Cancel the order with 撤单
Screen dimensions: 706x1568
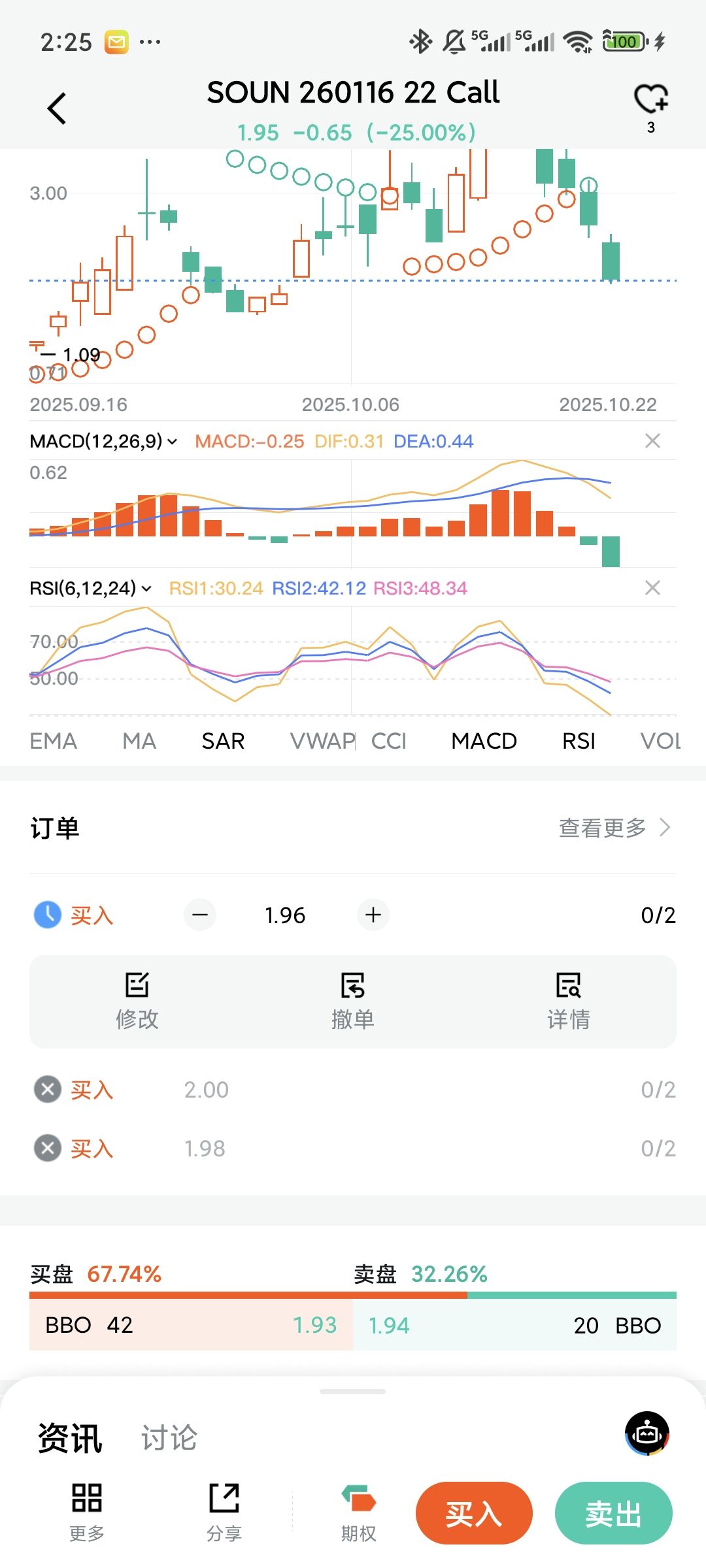353,1002
